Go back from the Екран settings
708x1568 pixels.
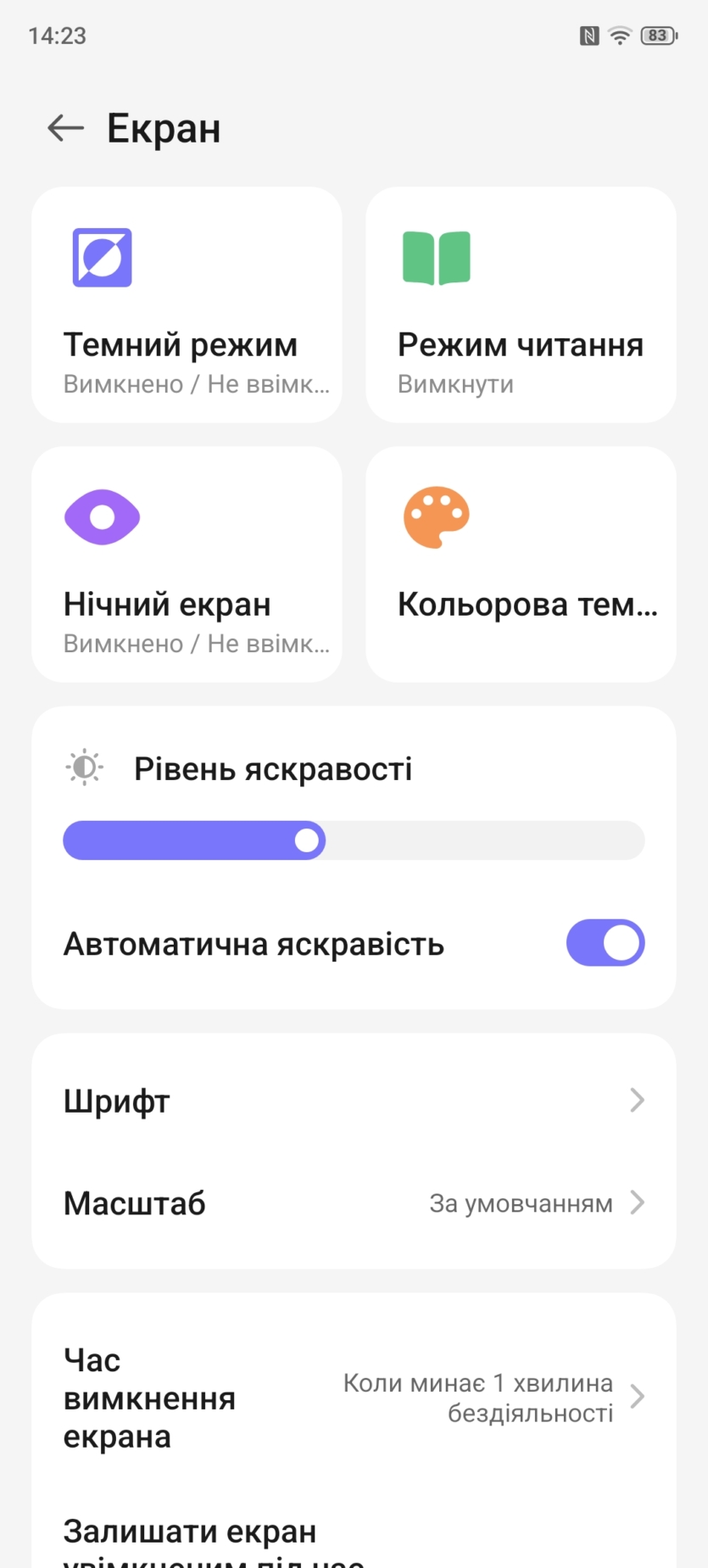(65, 129)
